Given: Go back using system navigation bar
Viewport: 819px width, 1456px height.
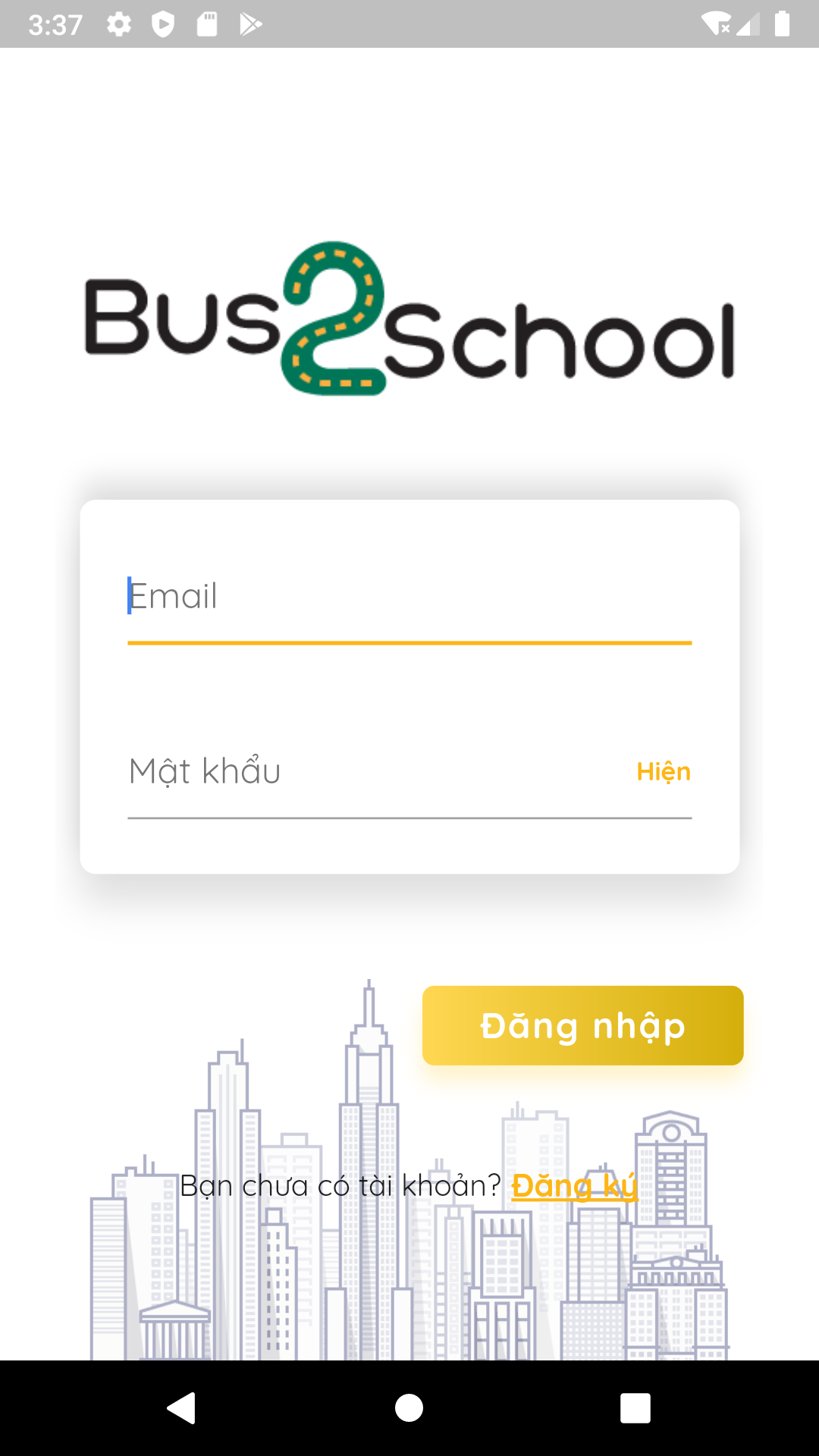Looking at the screenshot, I should [x=182, y=1408].
